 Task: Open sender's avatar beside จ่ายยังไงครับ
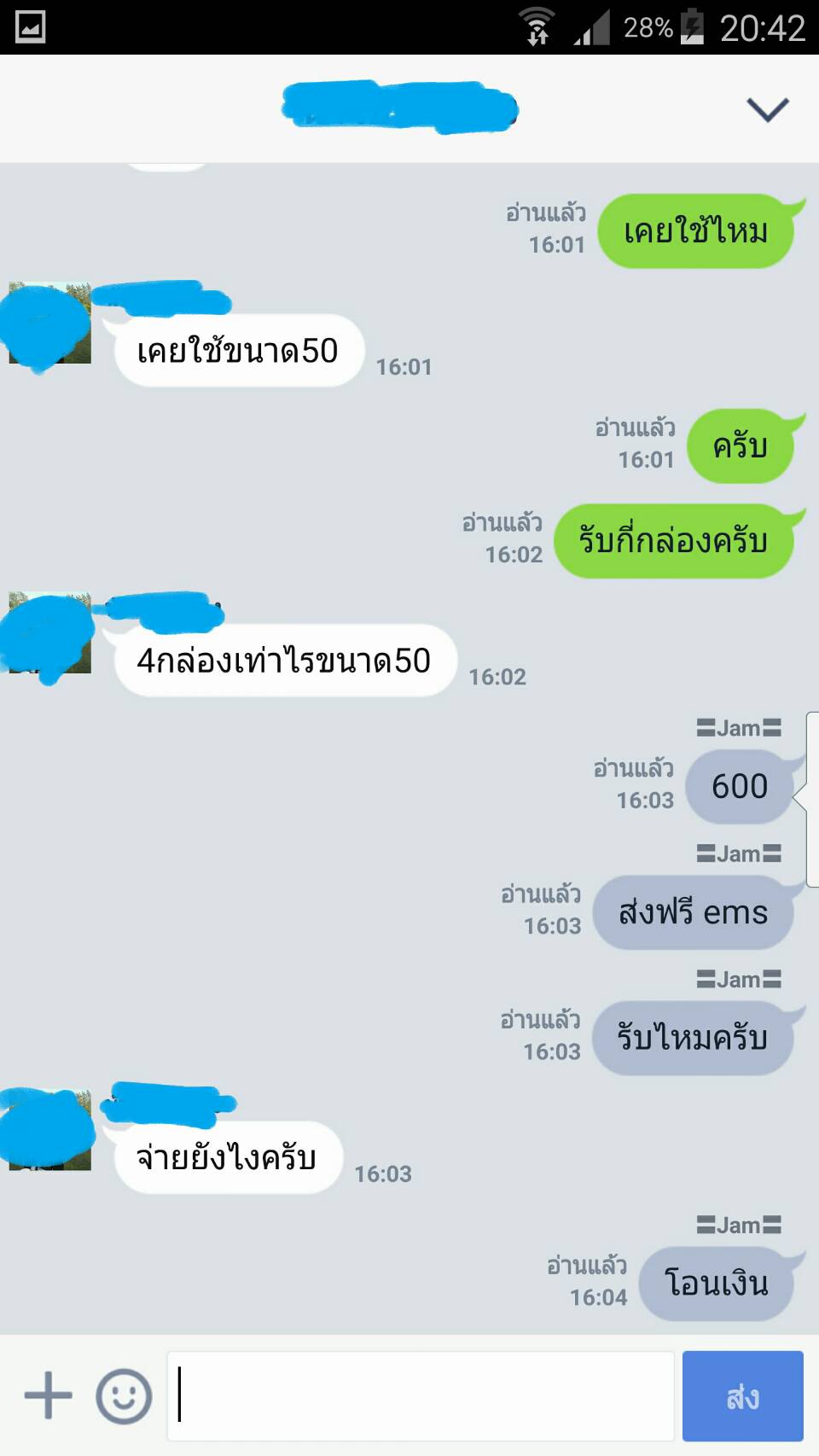tap(49, 1130)
